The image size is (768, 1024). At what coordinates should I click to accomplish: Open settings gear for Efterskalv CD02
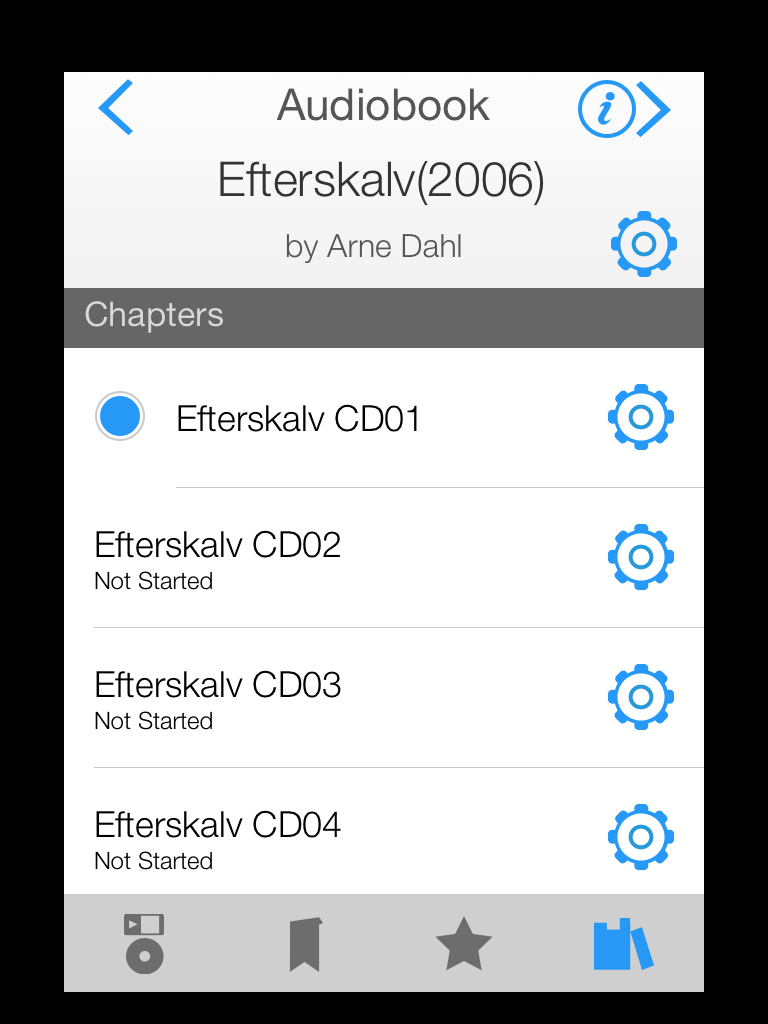(x=641, y=557)
